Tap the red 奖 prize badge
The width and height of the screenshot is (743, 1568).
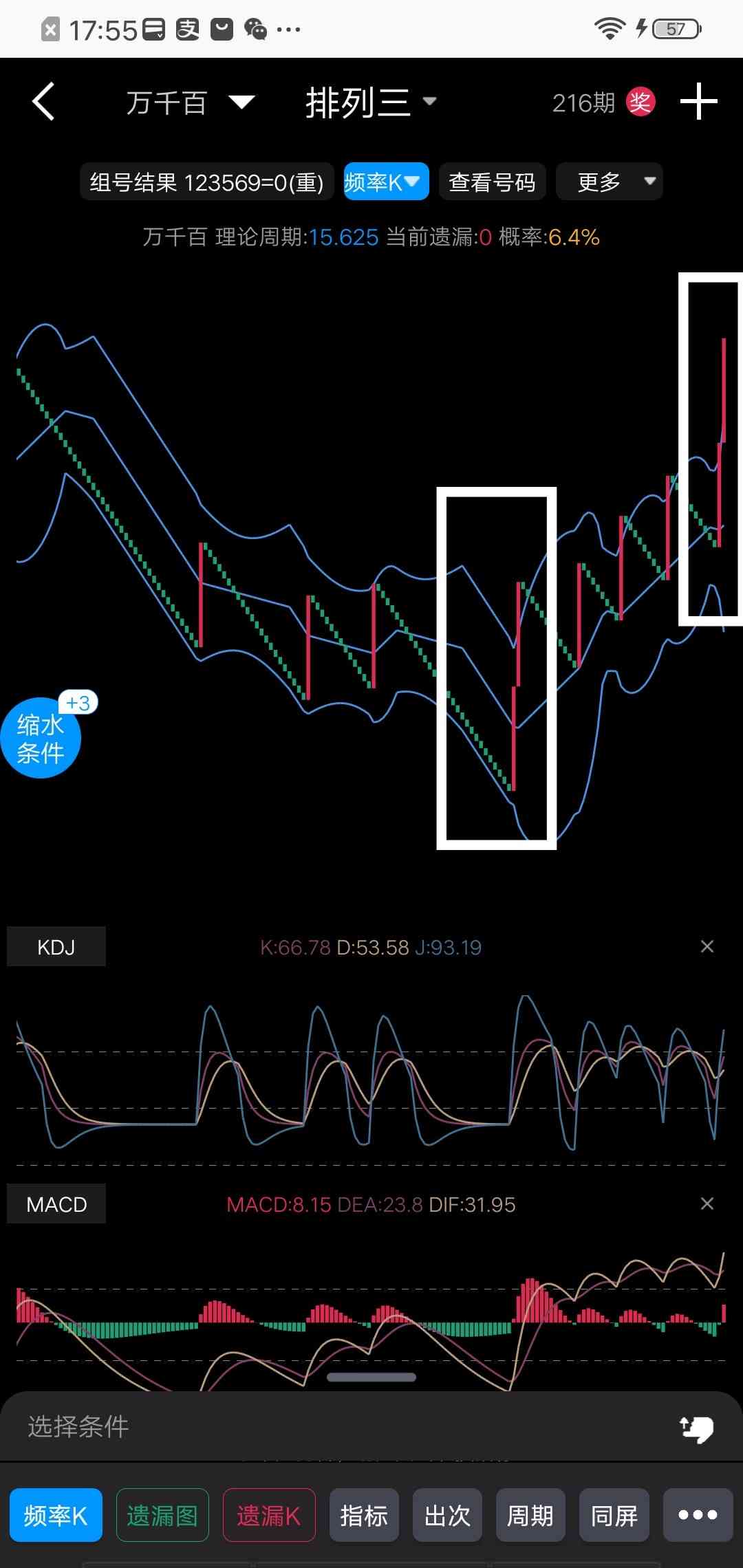point(640,102)
